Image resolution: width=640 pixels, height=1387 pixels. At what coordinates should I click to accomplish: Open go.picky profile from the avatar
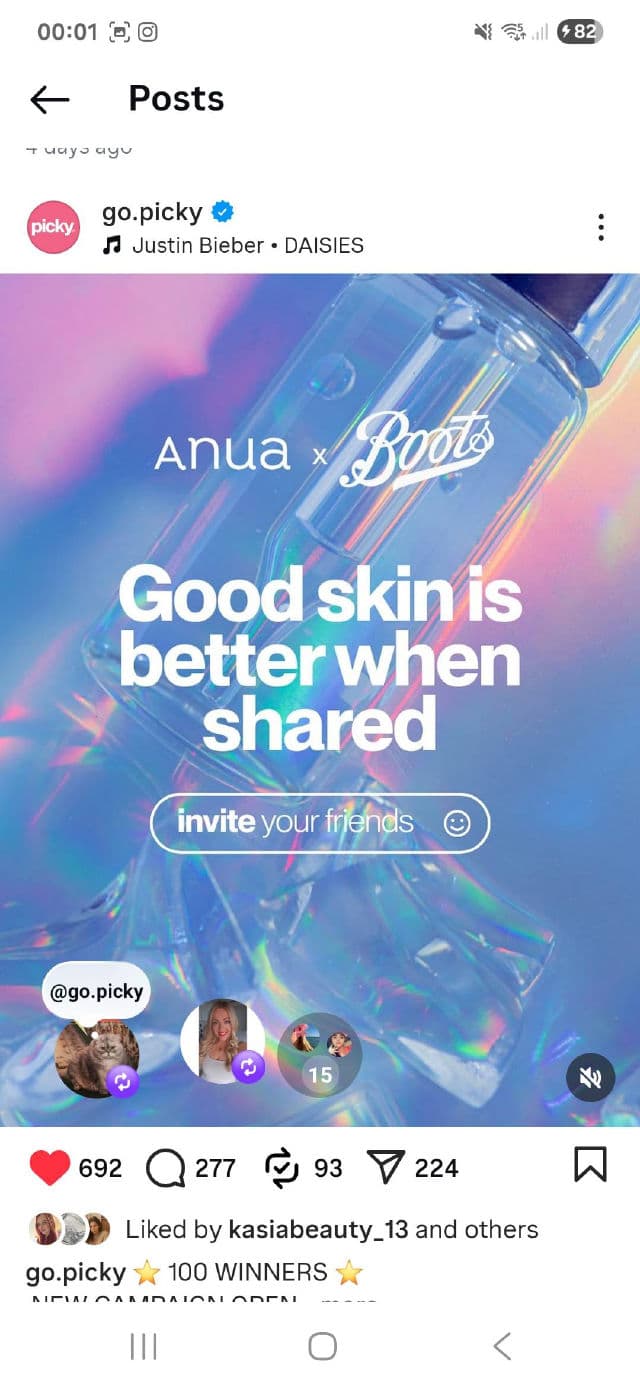point(52,227)
